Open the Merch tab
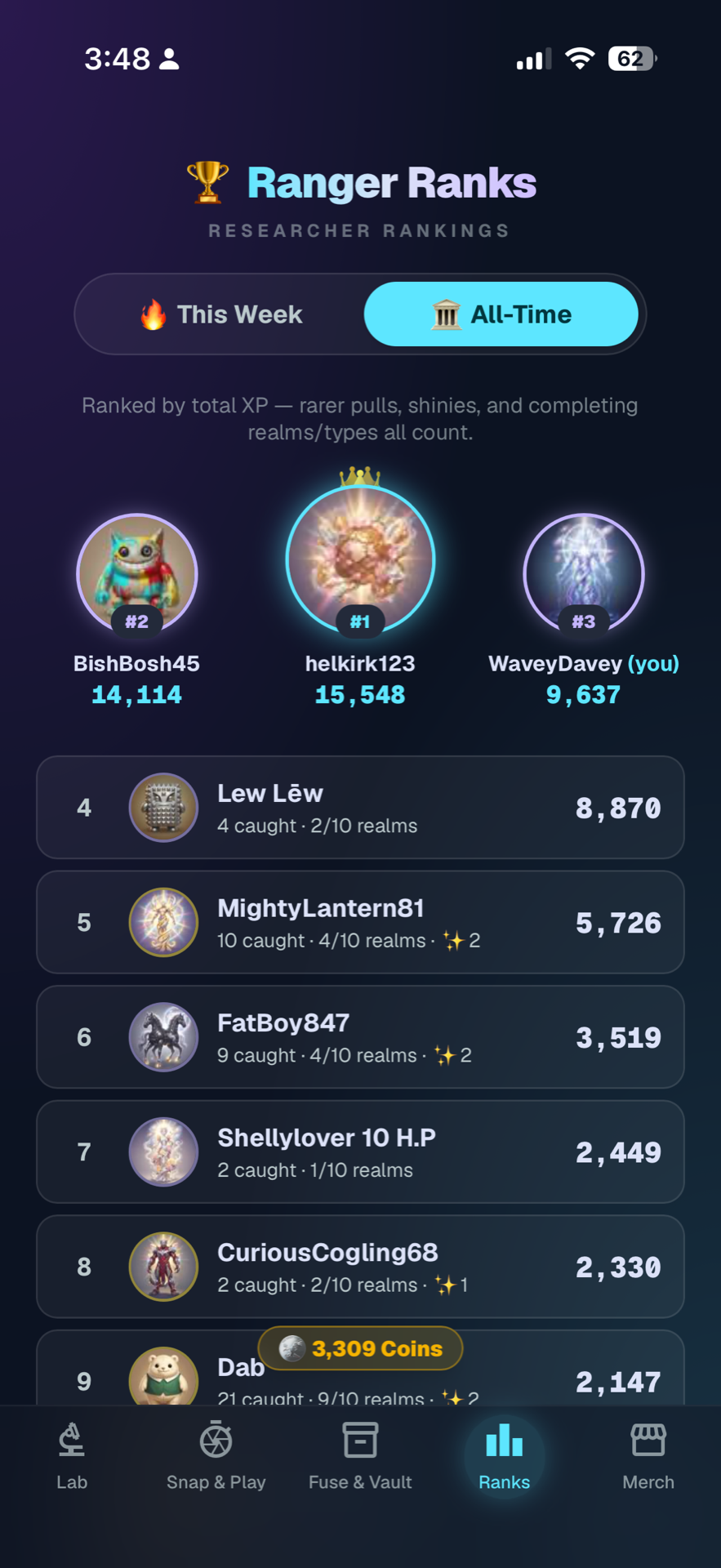The height and width of the screenshot is (1568, 721). tap(648, 1456)
